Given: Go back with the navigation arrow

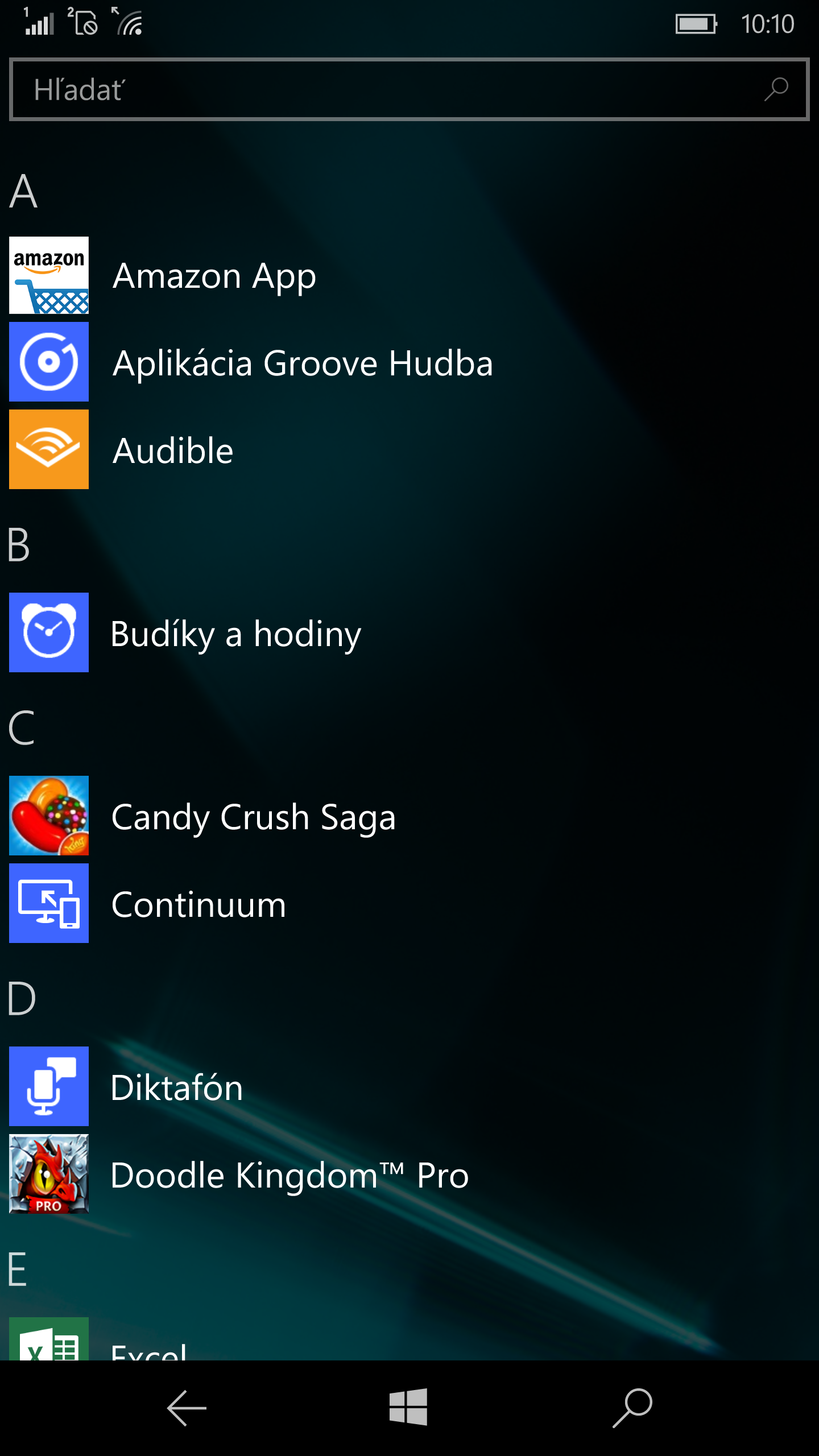Looking at the screenshot, I should [x=187, y=1408].
